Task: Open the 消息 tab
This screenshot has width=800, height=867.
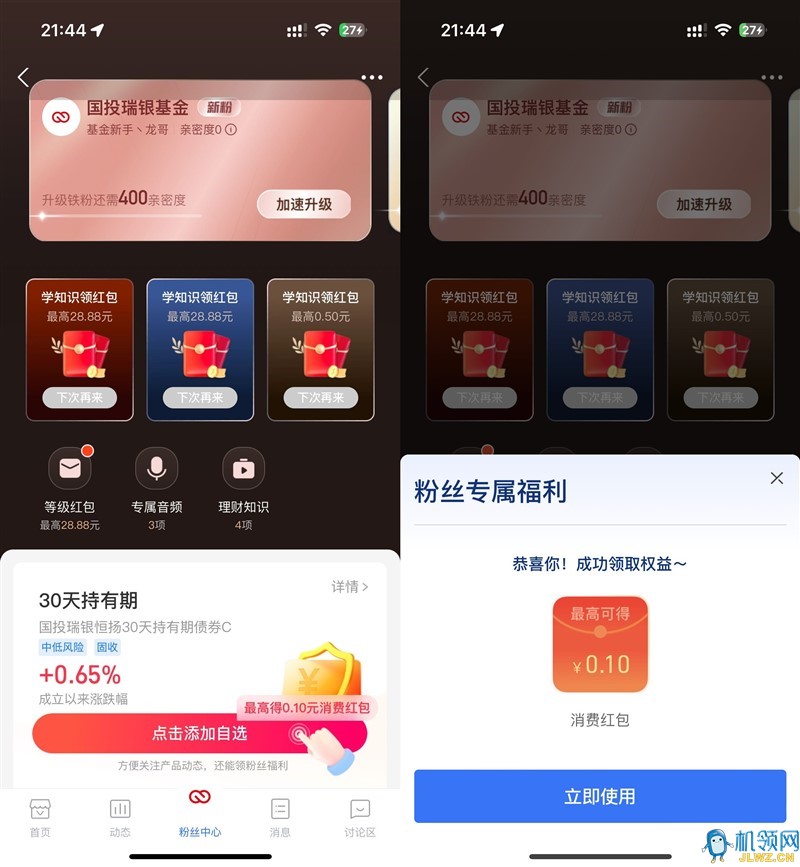Action: tap(280, 816)
